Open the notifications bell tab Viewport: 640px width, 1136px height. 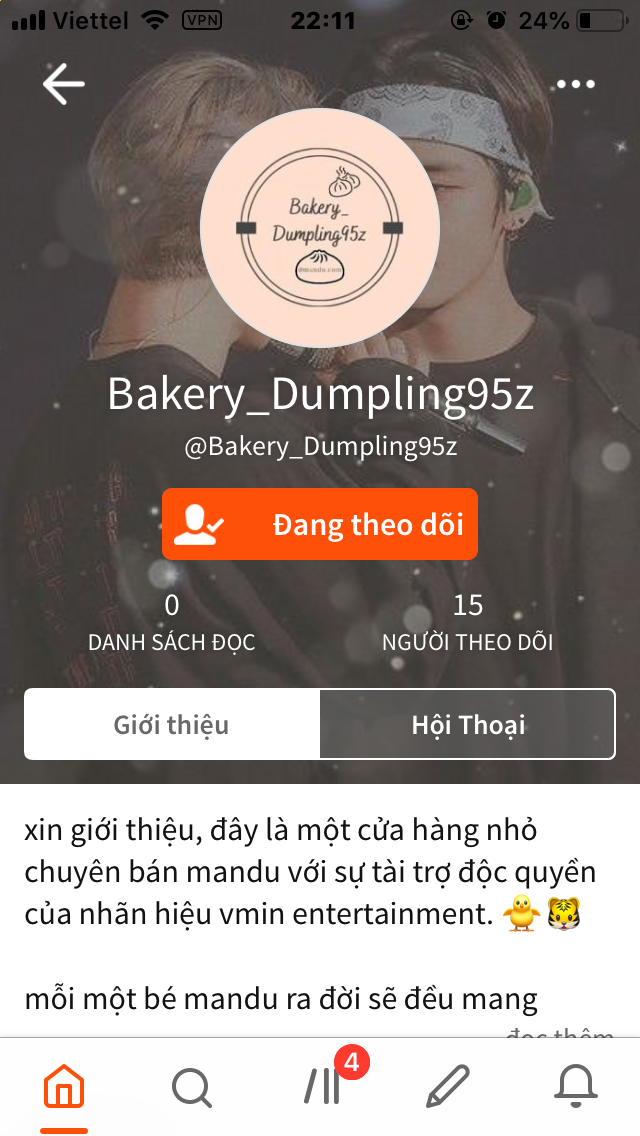(x=576, y=1086)
